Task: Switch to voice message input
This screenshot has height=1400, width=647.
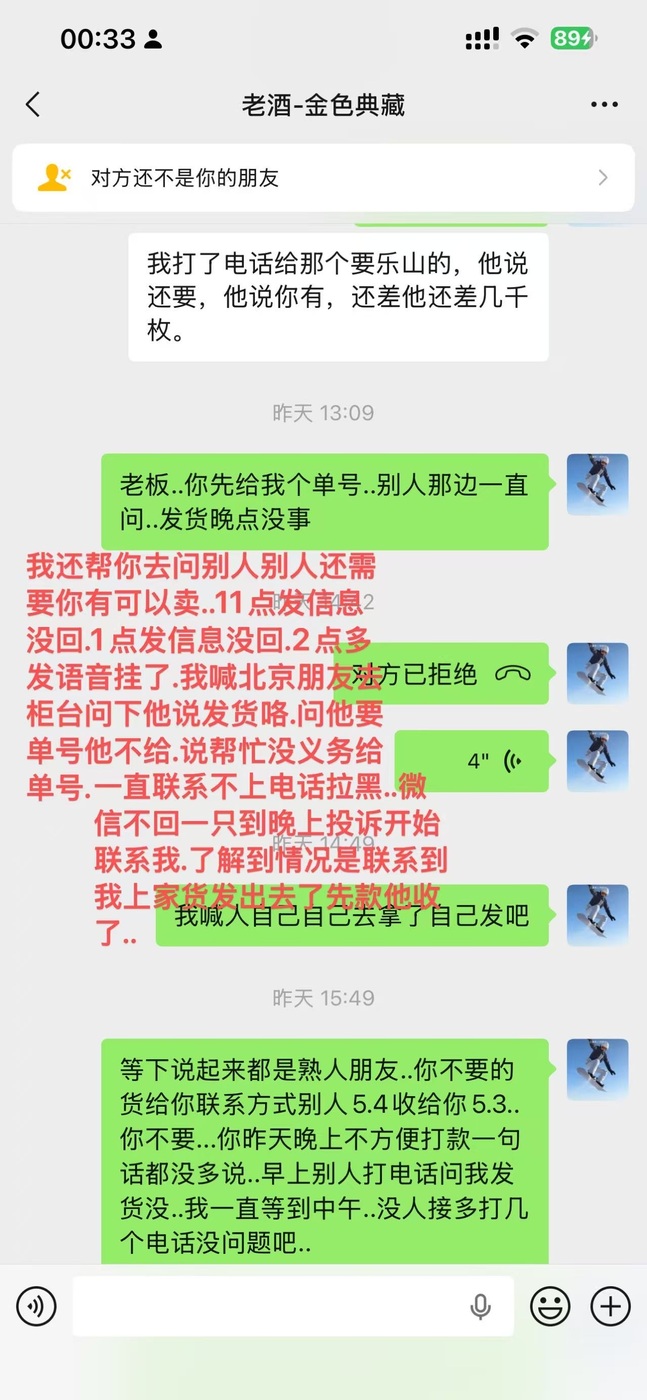Action: click(x=36, y=1306)
